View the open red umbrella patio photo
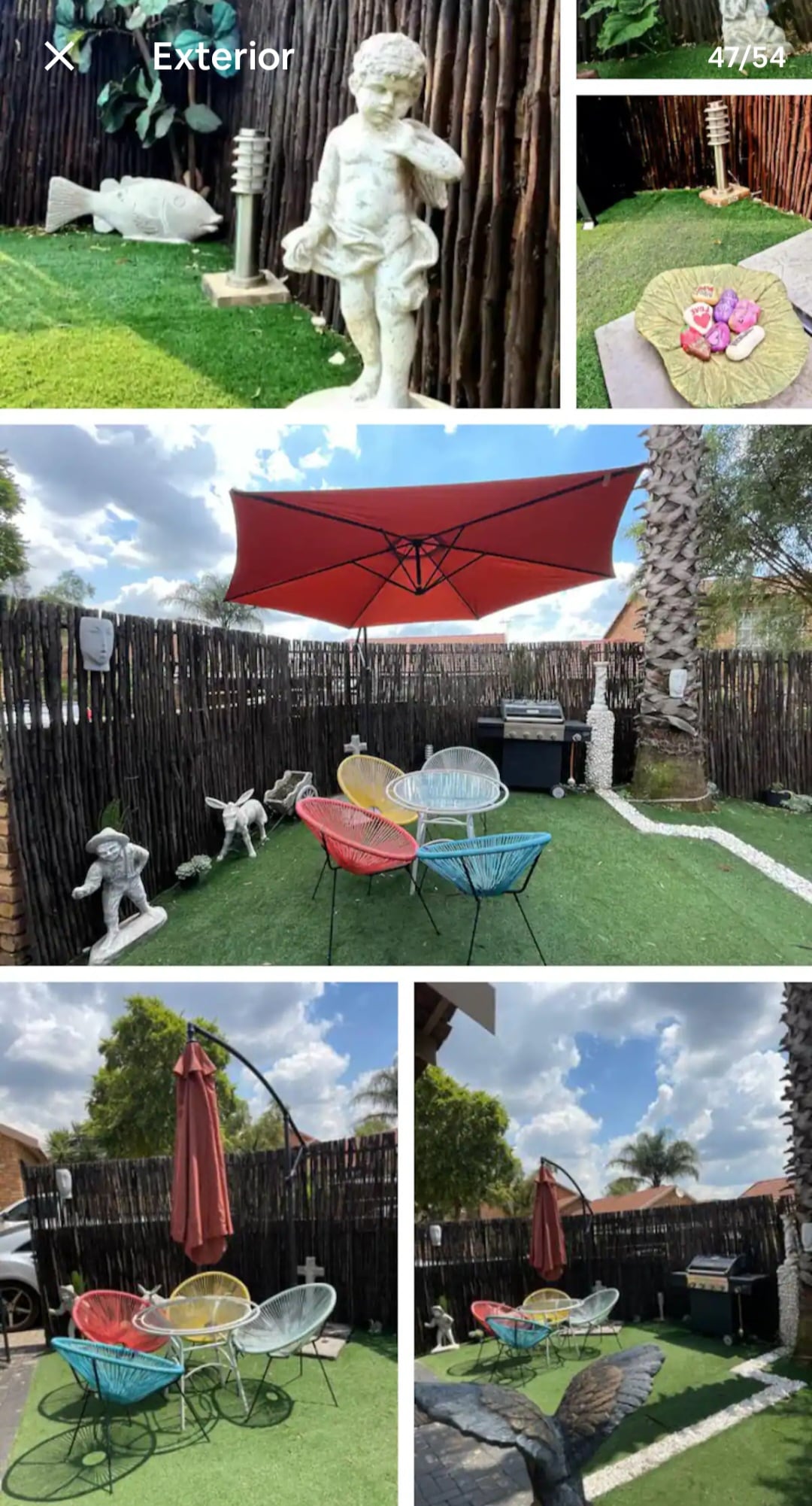 coord(405,694)
